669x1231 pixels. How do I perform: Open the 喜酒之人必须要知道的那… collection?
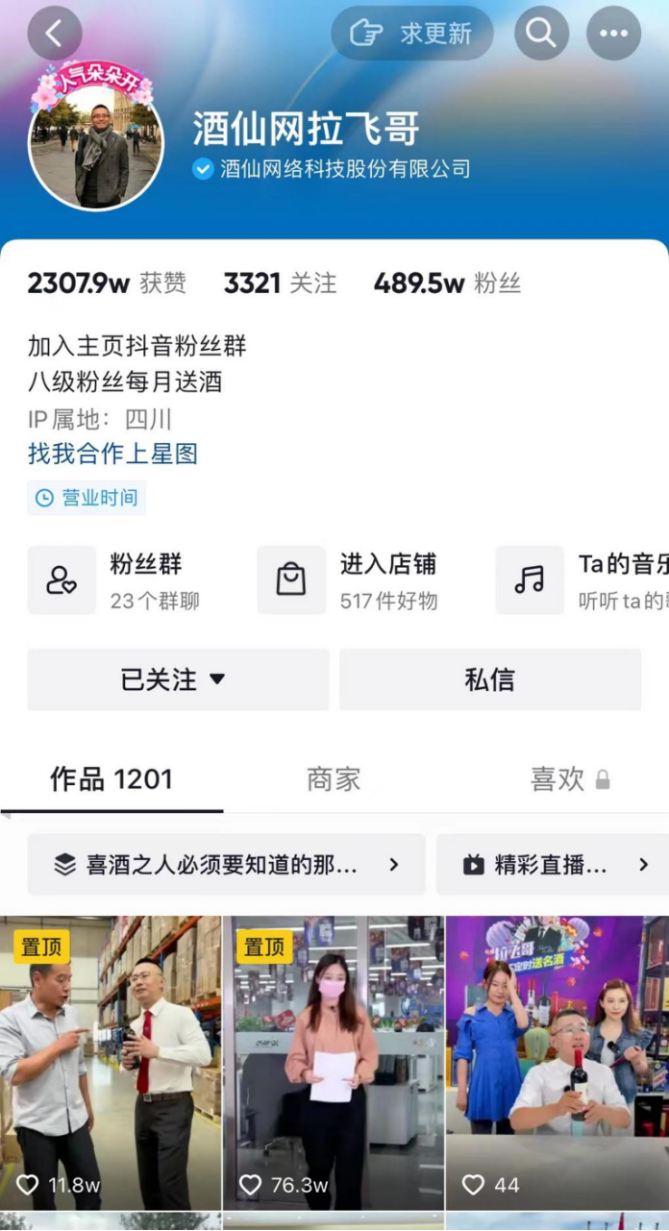(226, 865)
